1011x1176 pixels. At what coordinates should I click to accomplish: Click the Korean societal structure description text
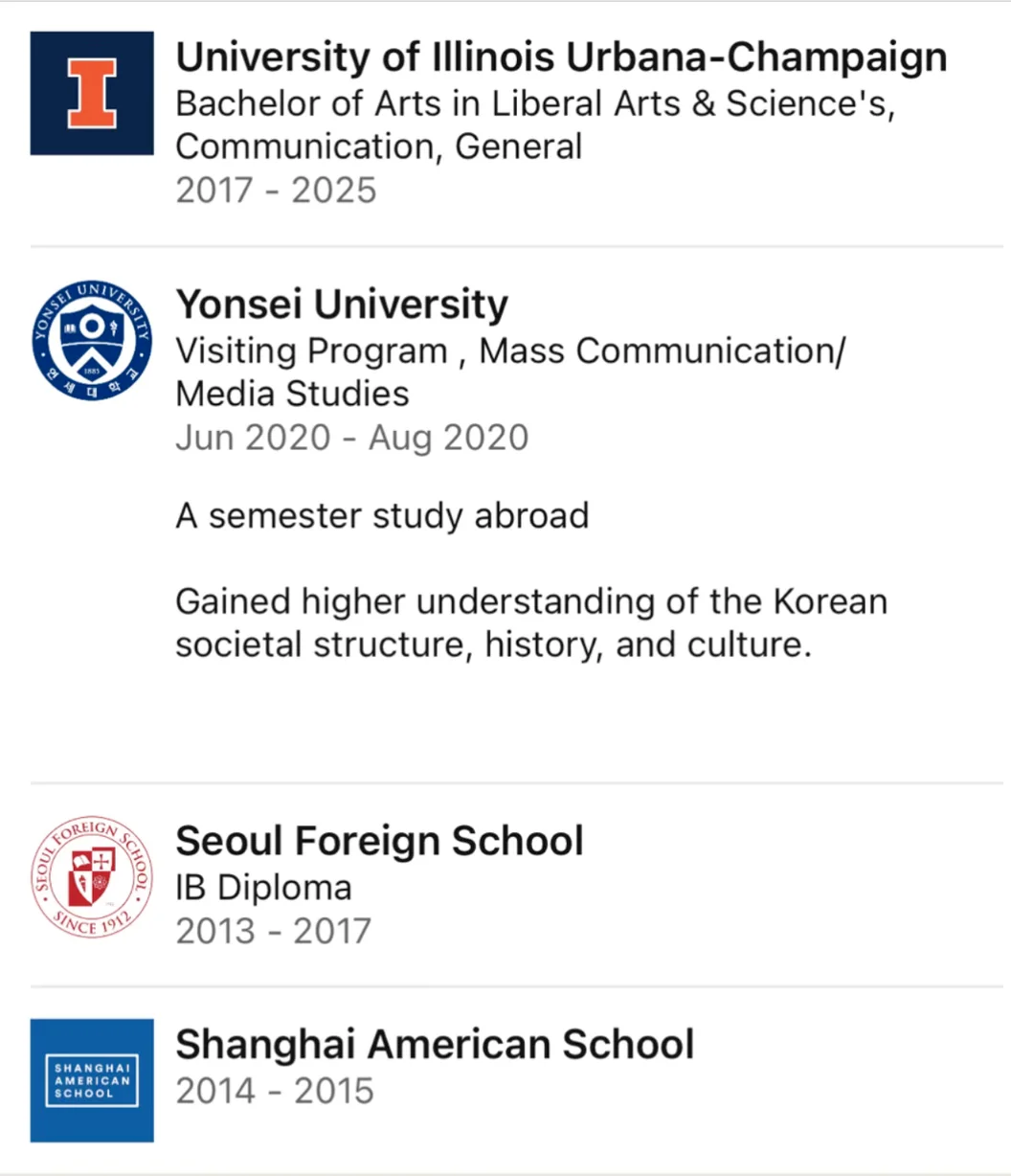[529, 622]
